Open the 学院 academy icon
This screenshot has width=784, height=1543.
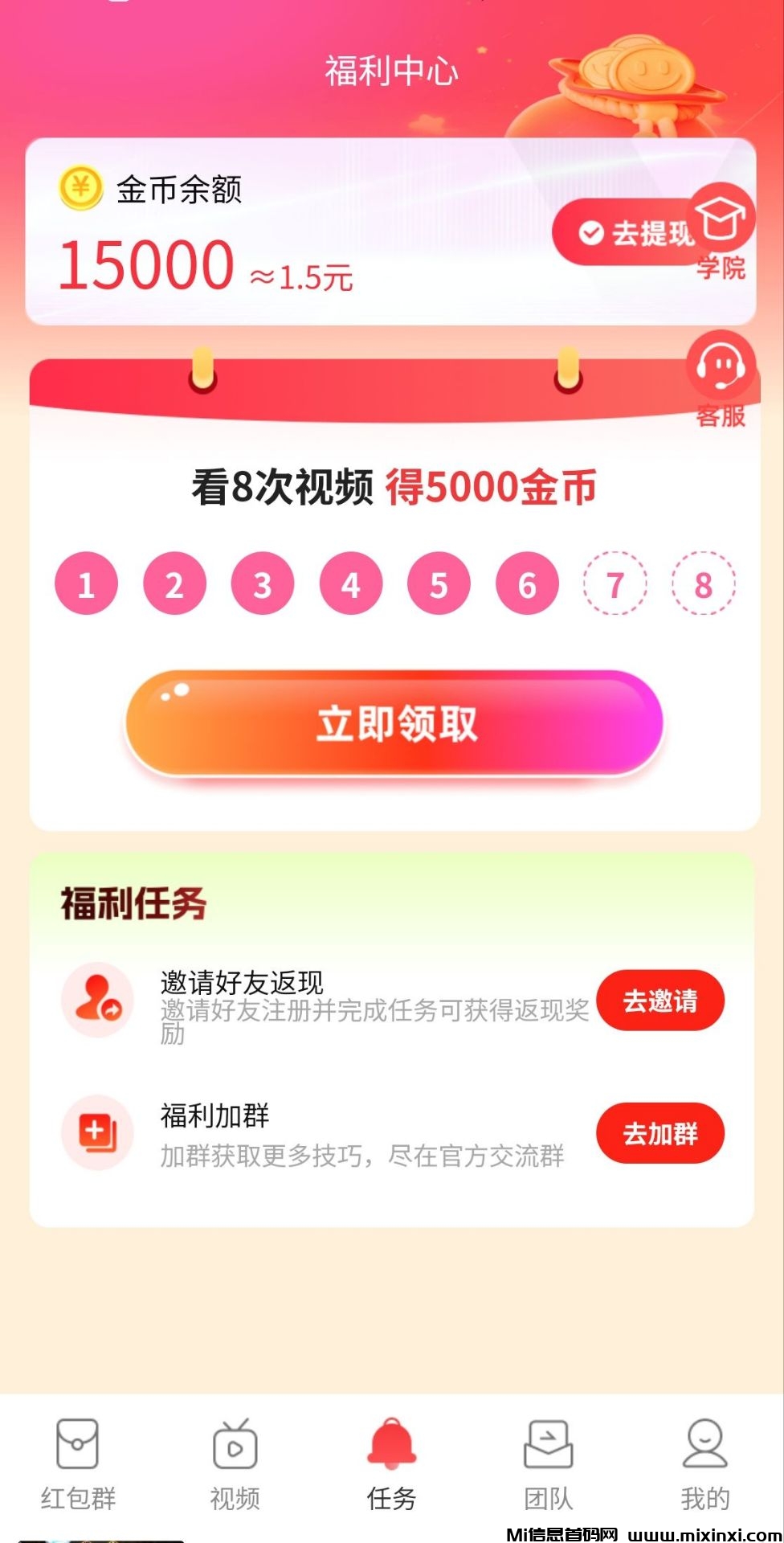[x=721, y=229]
